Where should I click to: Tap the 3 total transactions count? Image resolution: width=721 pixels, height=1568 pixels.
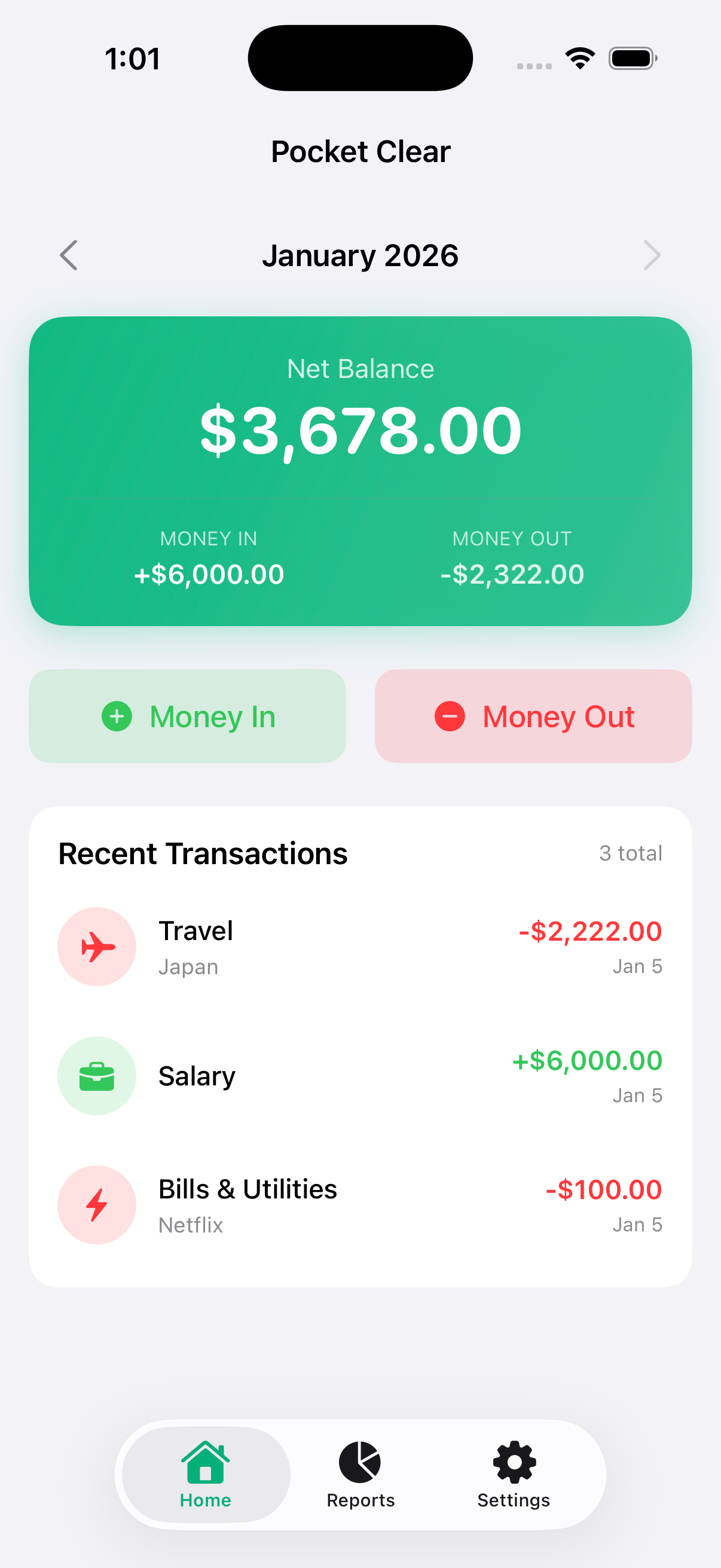[x=630, y=853]
